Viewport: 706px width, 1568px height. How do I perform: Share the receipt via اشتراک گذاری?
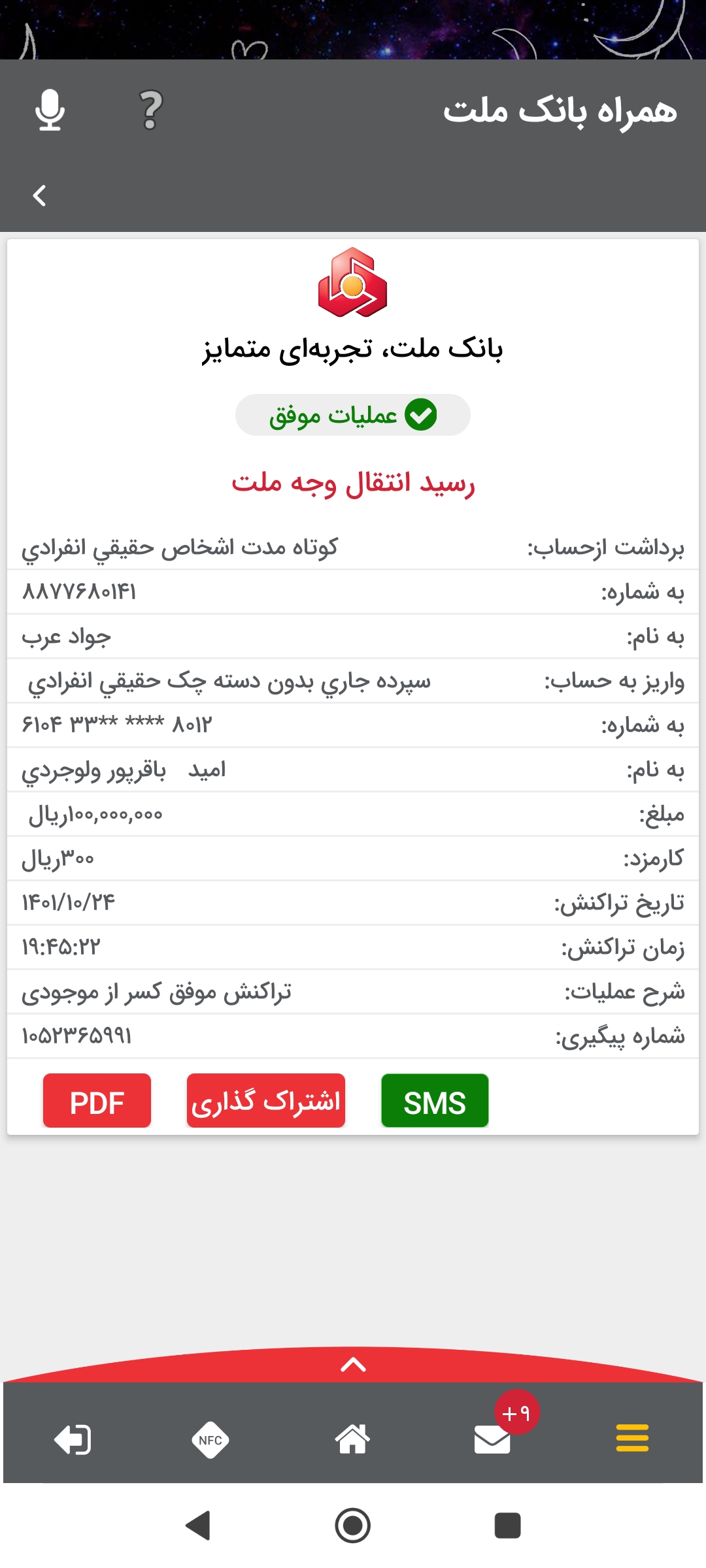point(266,1100)
